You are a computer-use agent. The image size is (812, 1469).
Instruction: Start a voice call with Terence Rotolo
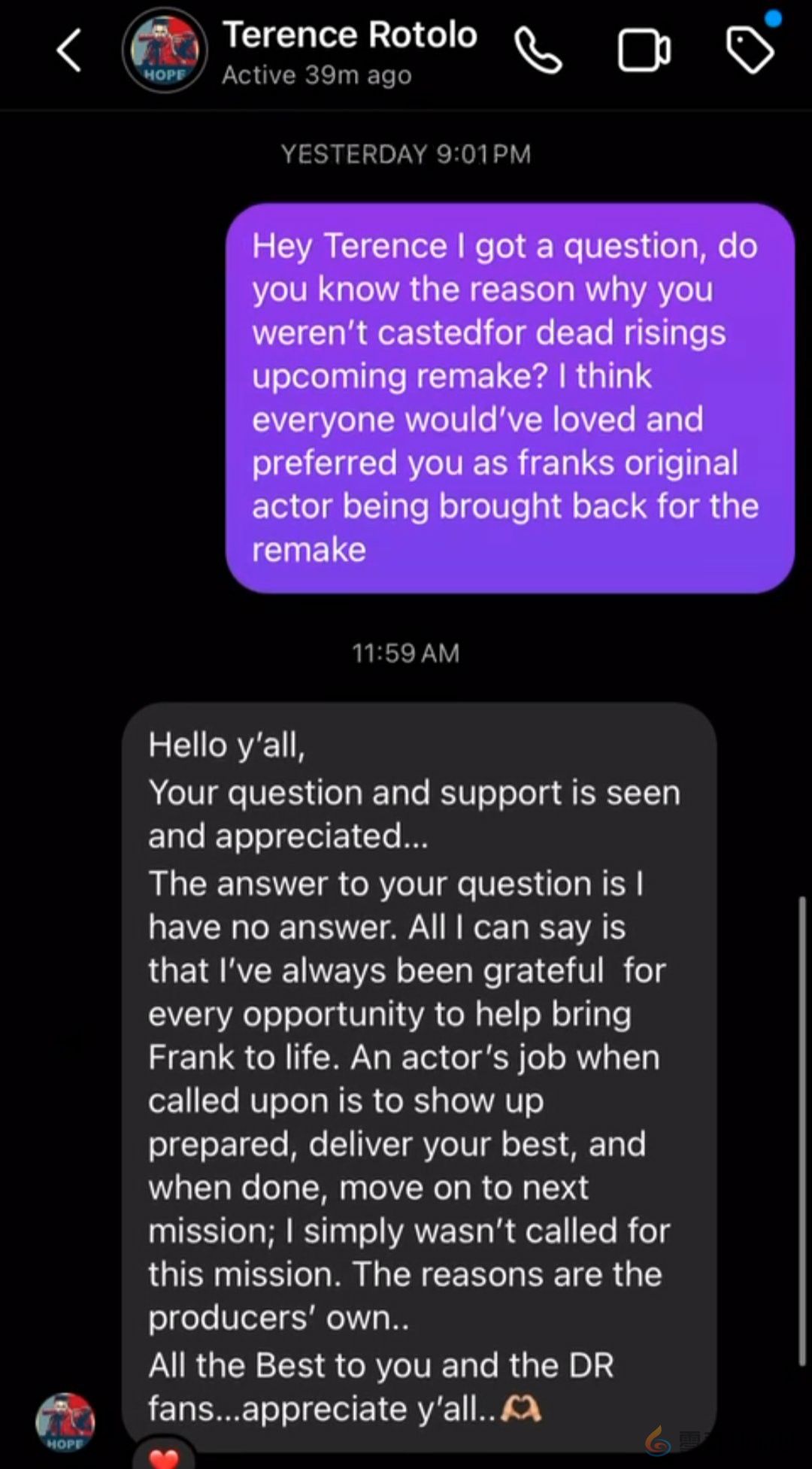click(538, 51)
